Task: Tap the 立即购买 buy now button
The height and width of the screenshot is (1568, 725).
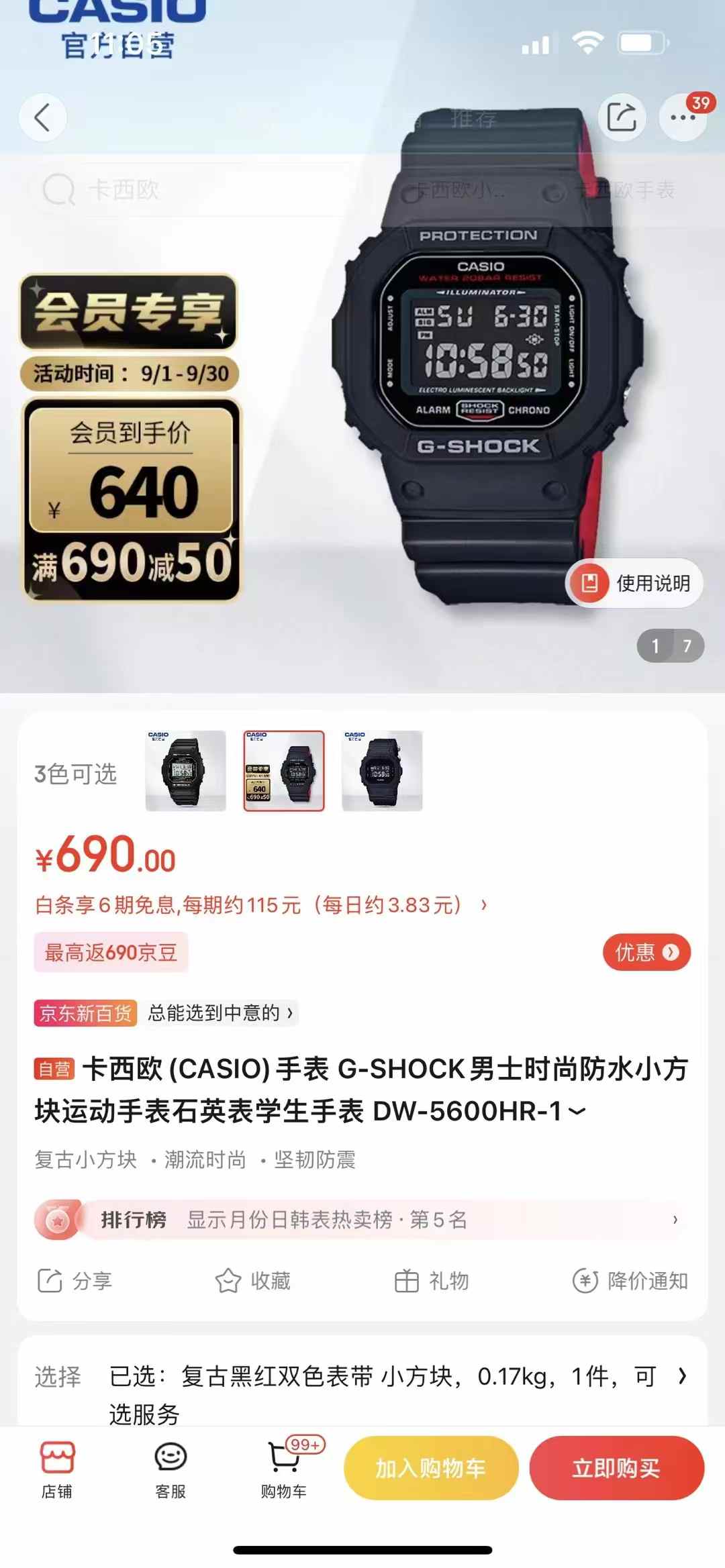Action: (616, 1468)
